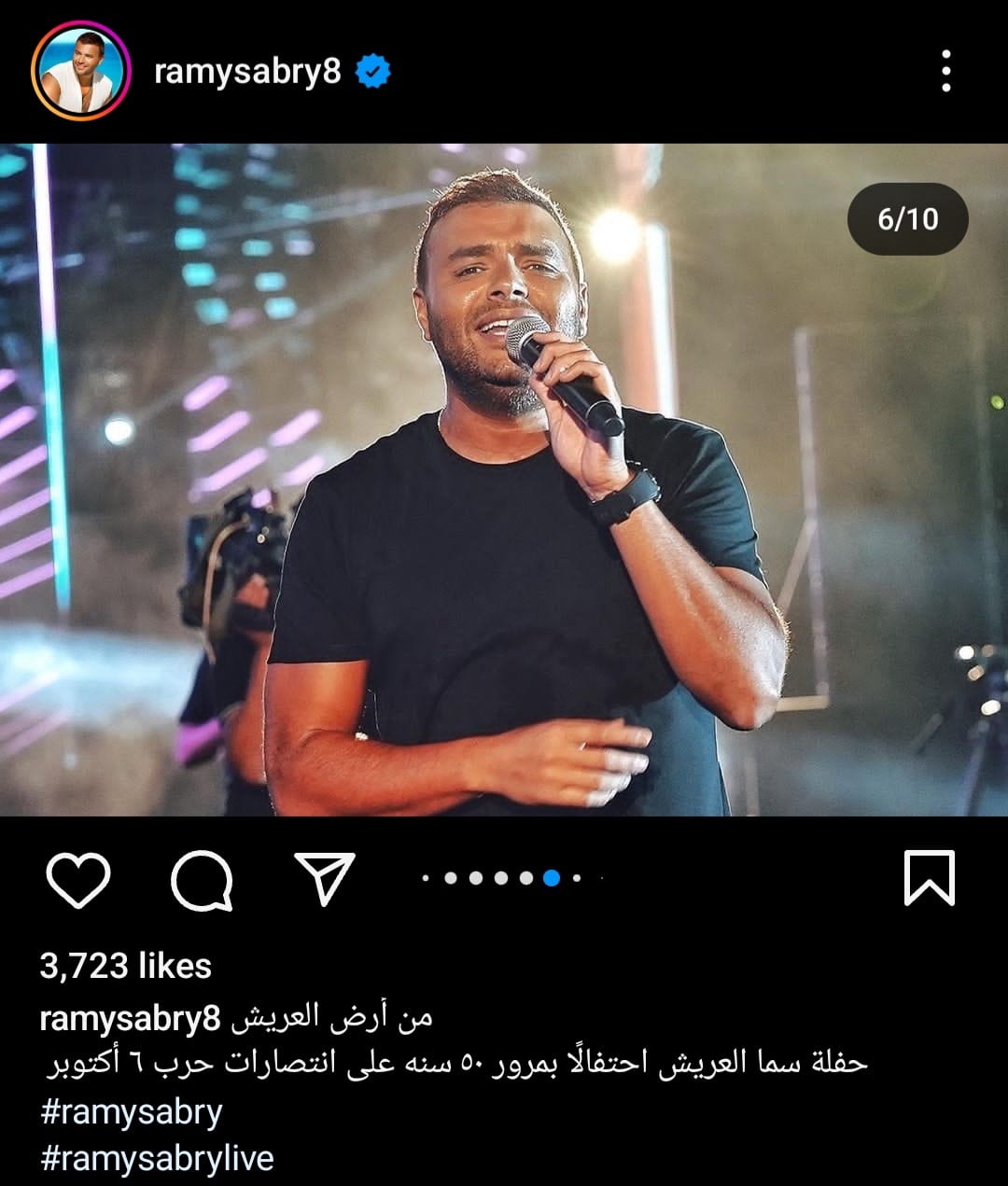Like this post with the heart icon
1008x1186 pixels.
click(78, 879)
